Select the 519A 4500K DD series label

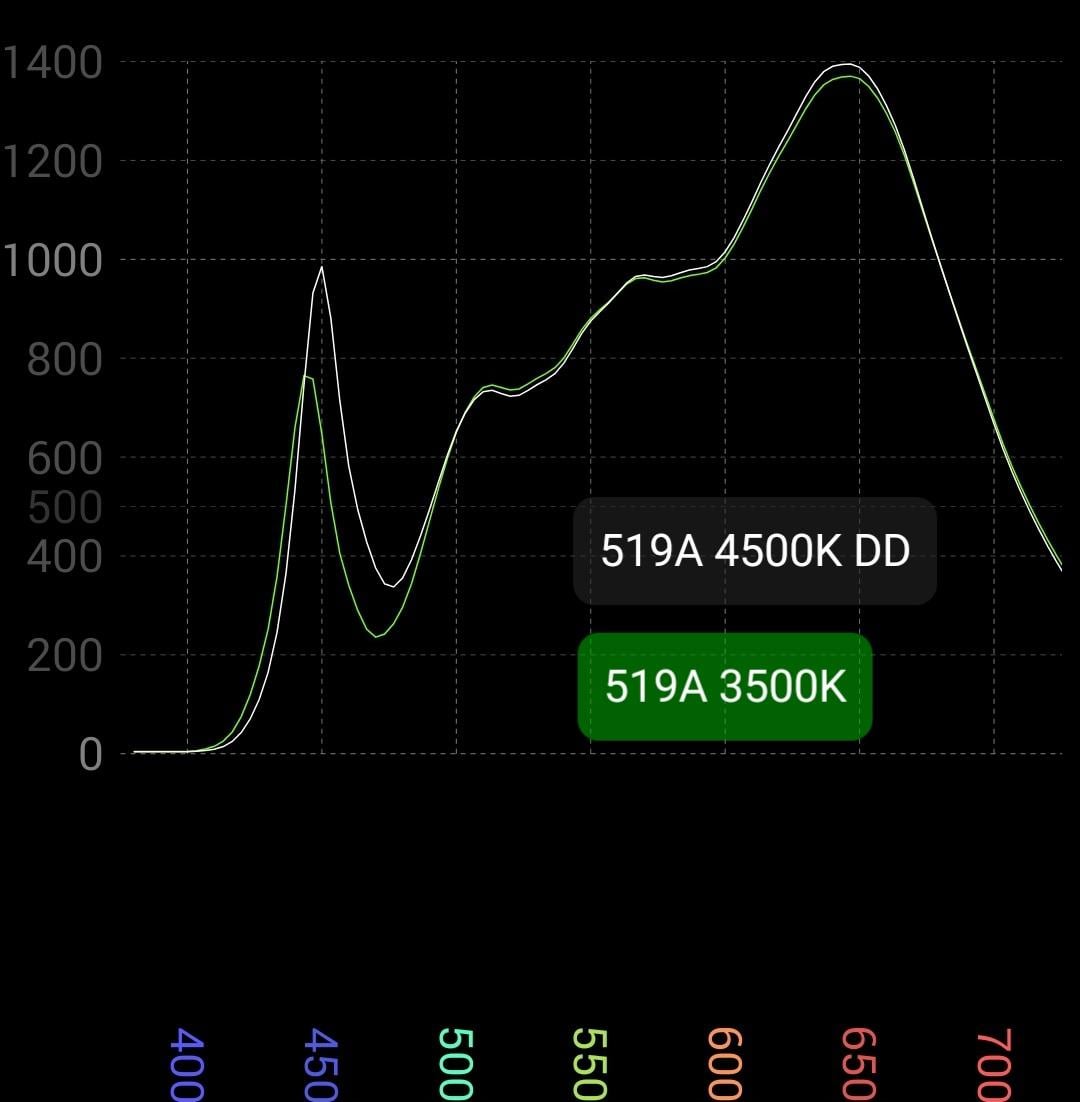pyautogui.click(x=755, y=551)
